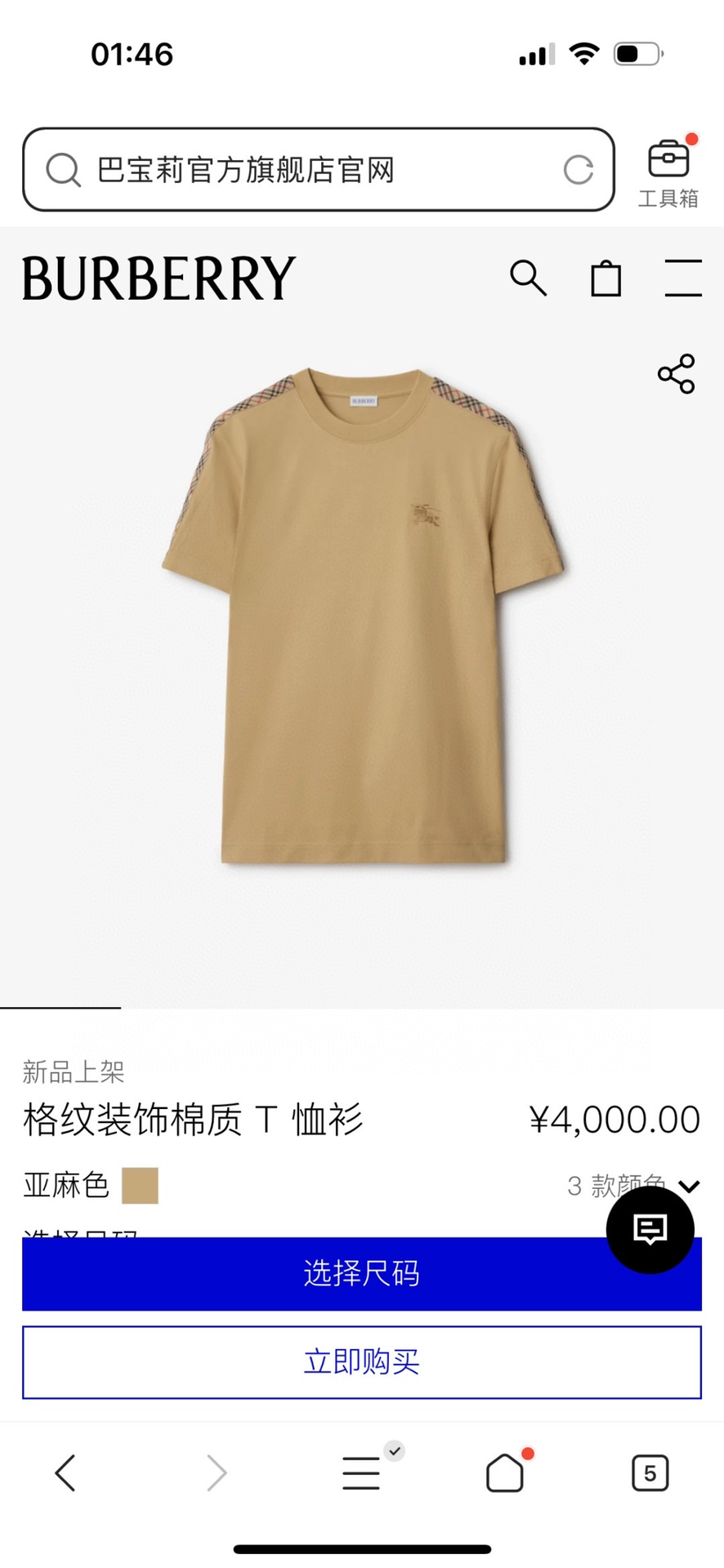
Task: Open the browser menu
Action: click(361, 1472)
